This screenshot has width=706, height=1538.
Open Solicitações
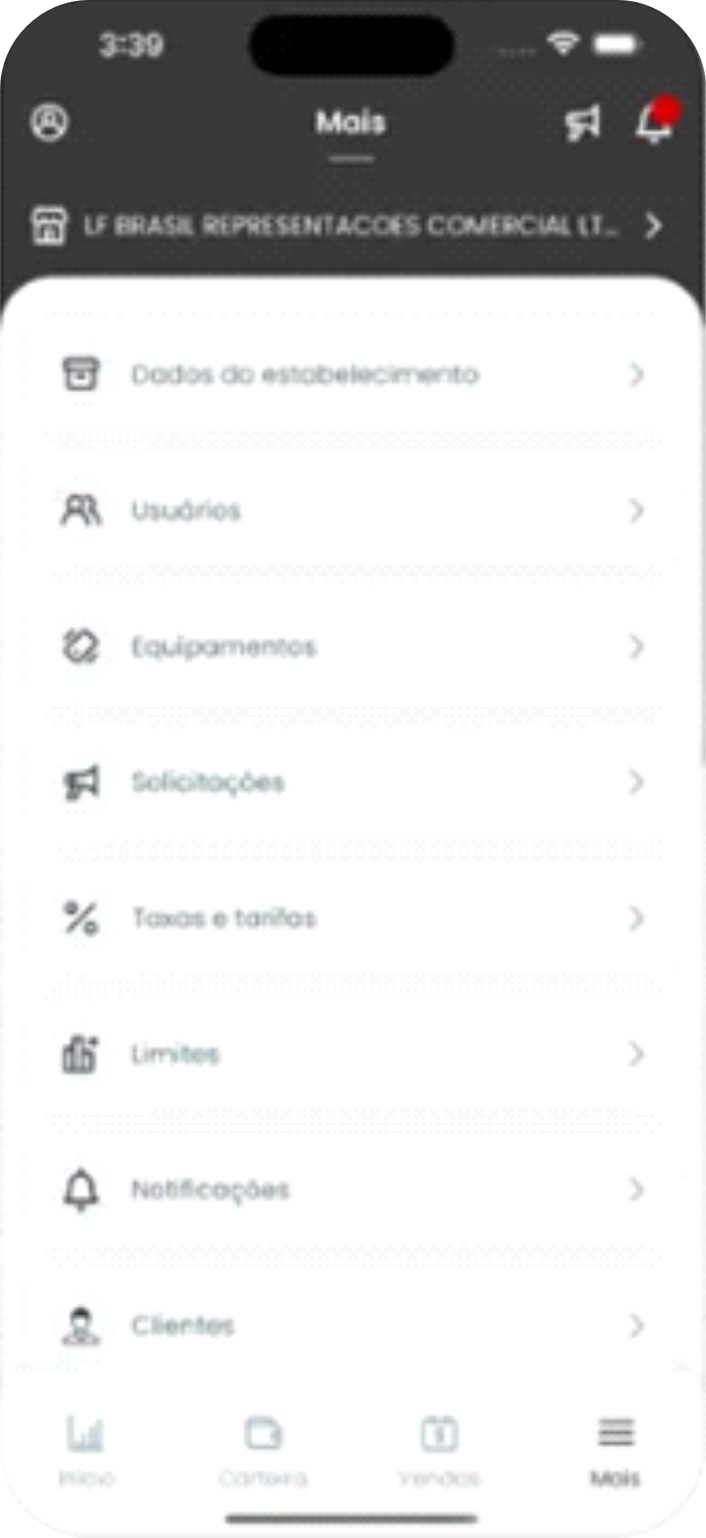tap(352, 782)
